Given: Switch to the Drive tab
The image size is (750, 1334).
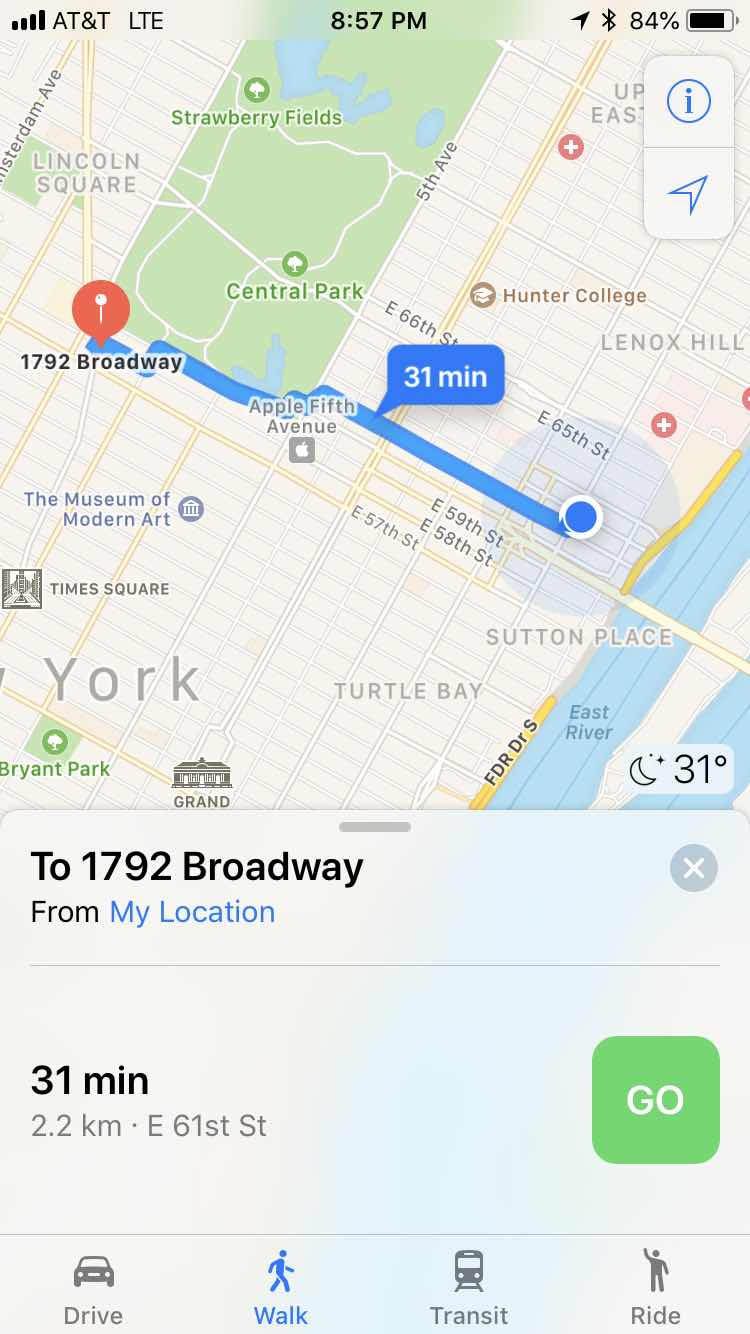Looking at the screenshot, I should coord(94,1287).
